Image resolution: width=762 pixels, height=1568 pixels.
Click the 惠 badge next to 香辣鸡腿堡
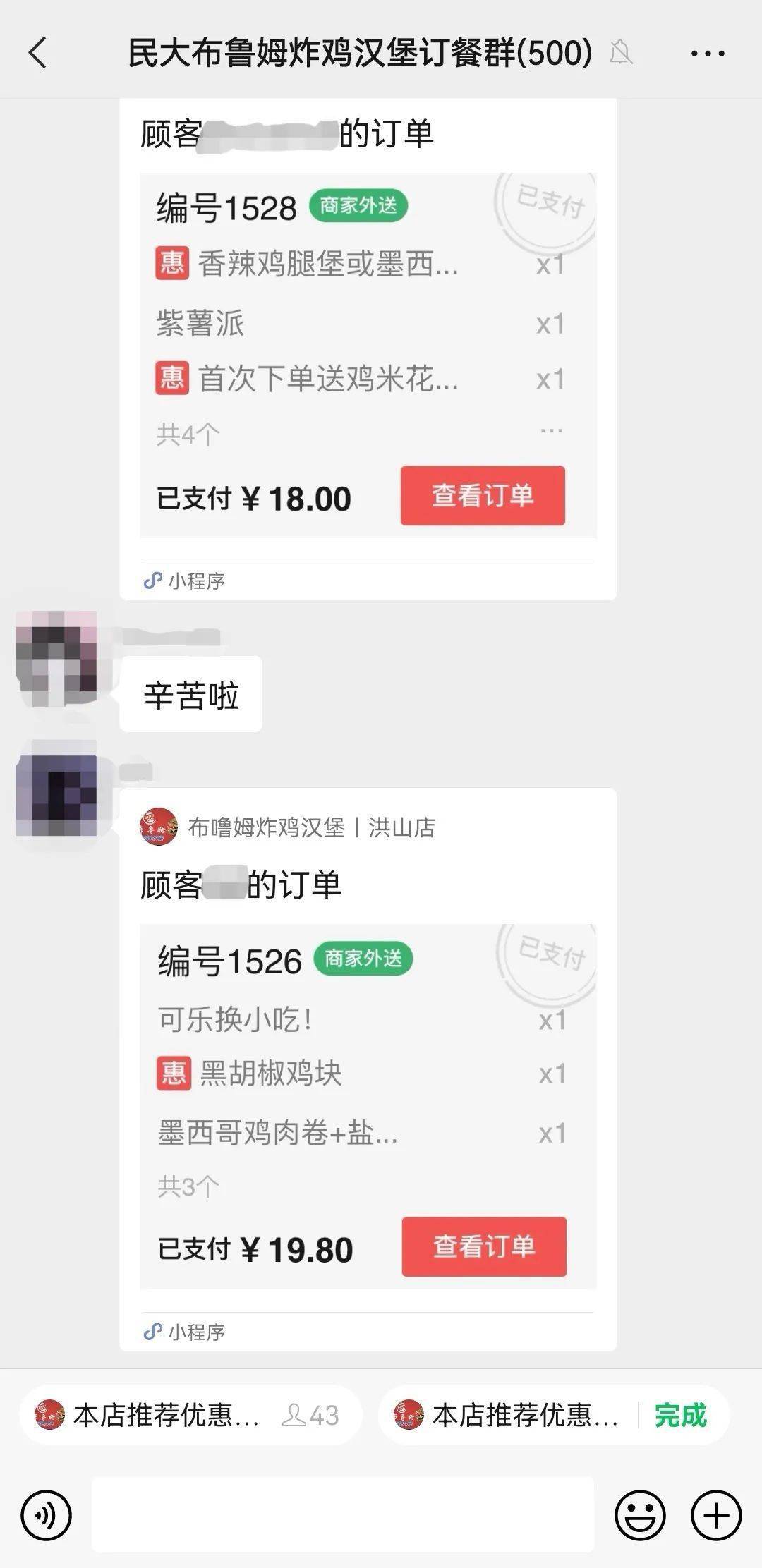click(171, 265)
